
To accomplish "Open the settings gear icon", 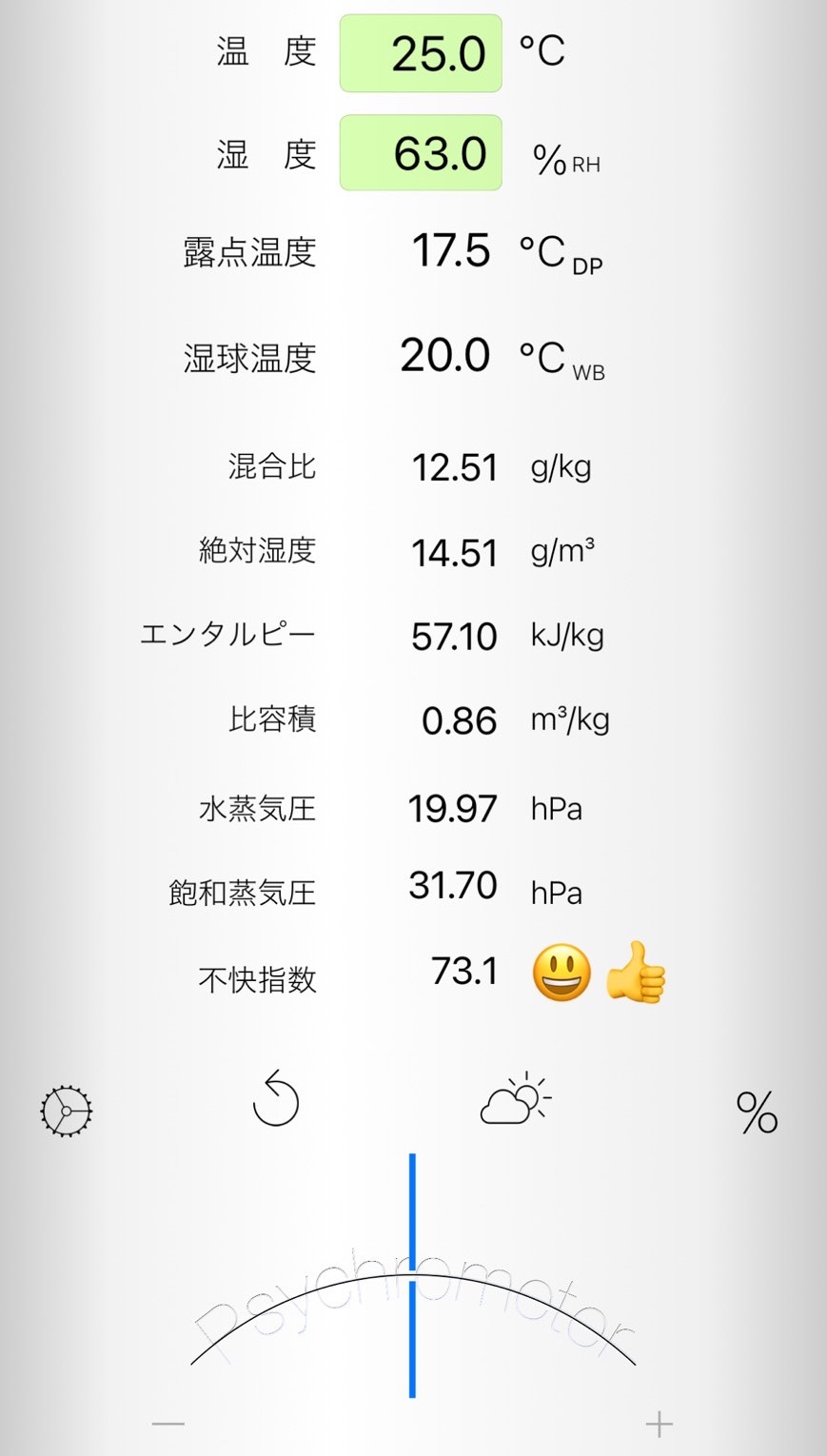I will [x=67, y=1111].
